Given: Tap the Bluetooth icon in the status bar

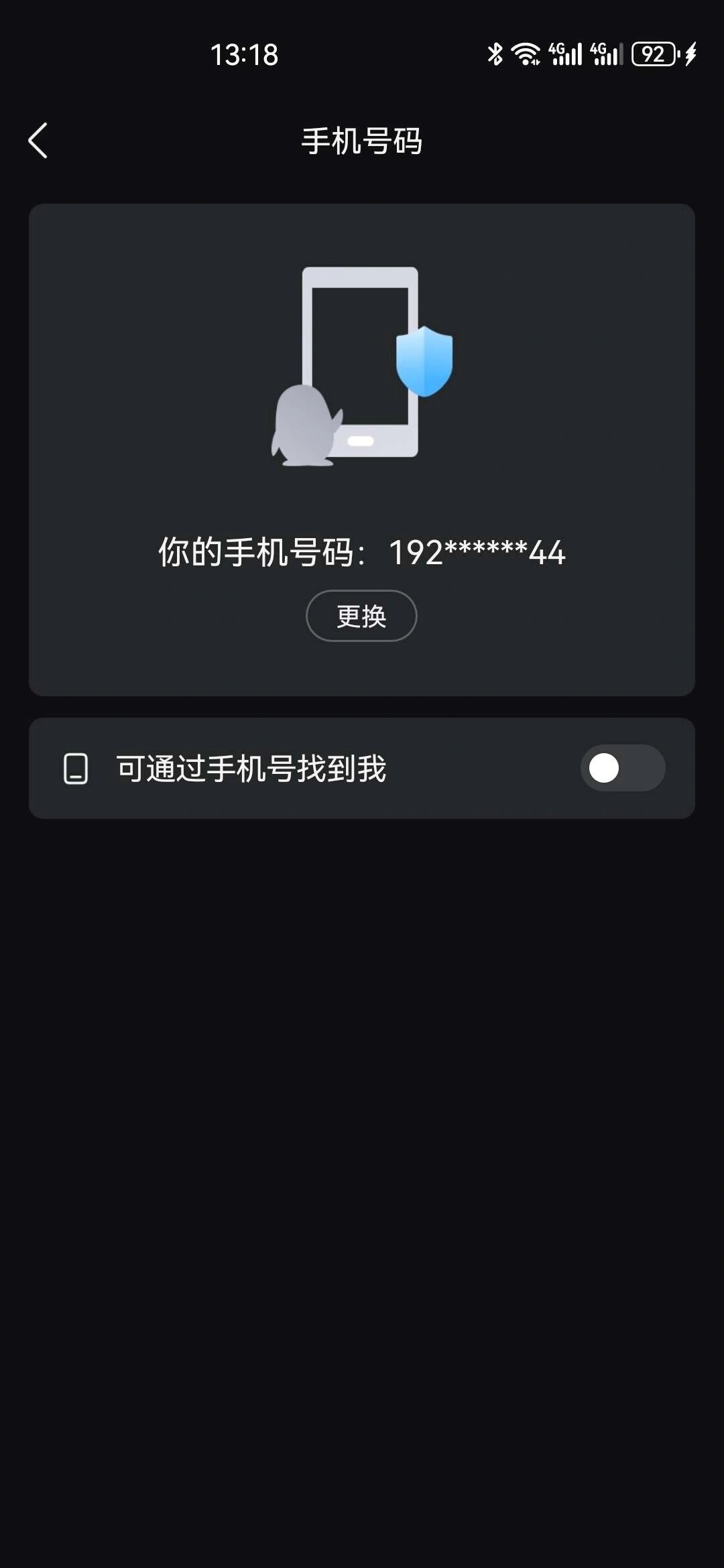Looking at the screenshot, I should [494, 54].
